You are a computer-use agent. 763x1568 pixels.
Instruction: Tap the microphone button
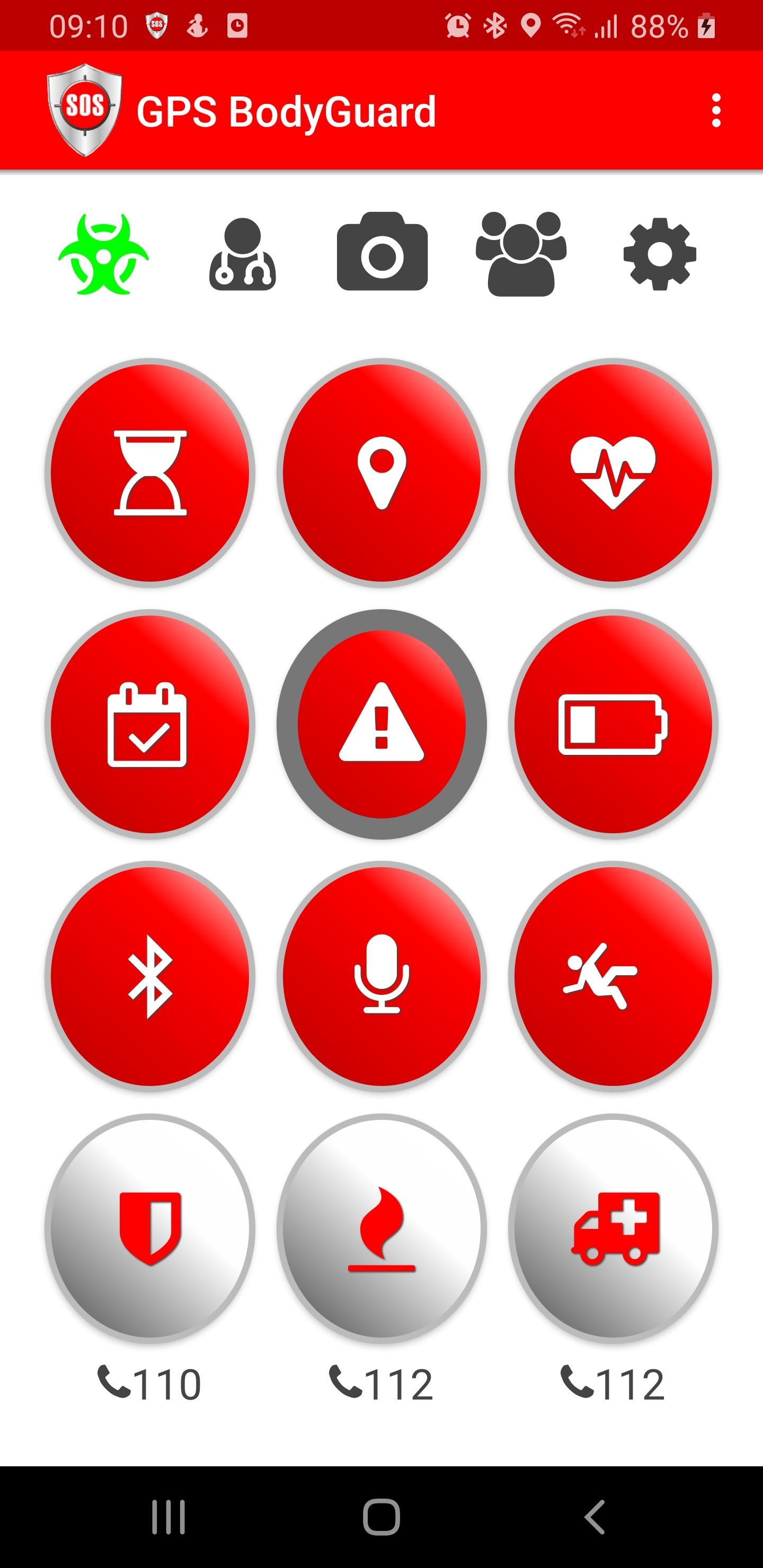point(382,976)
